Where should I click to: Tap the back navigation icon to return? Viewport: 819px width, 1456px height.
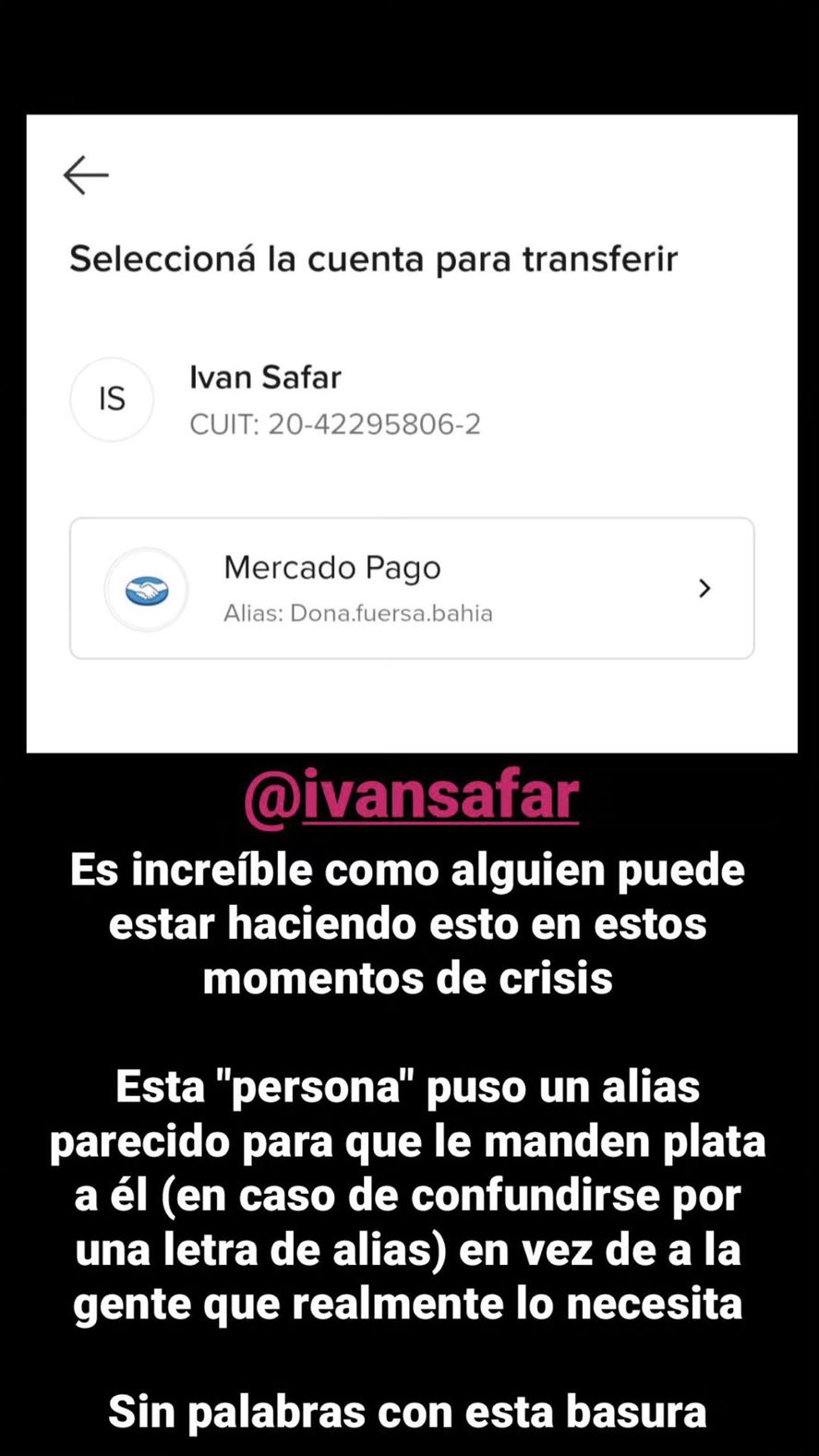tap(86, 174)
